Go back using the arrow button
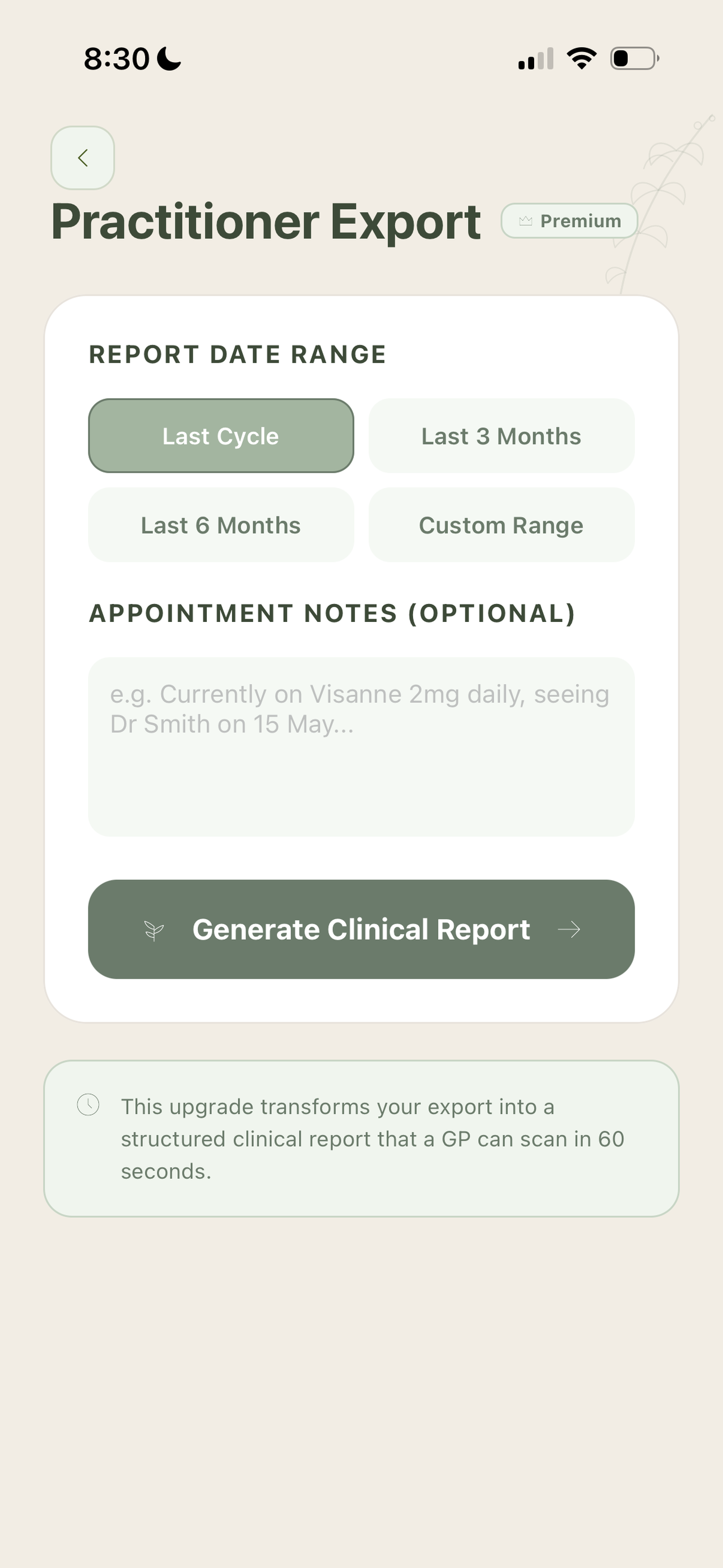Screen dimensions: 723x1568 pyautogui.click(x=83, y=158)
